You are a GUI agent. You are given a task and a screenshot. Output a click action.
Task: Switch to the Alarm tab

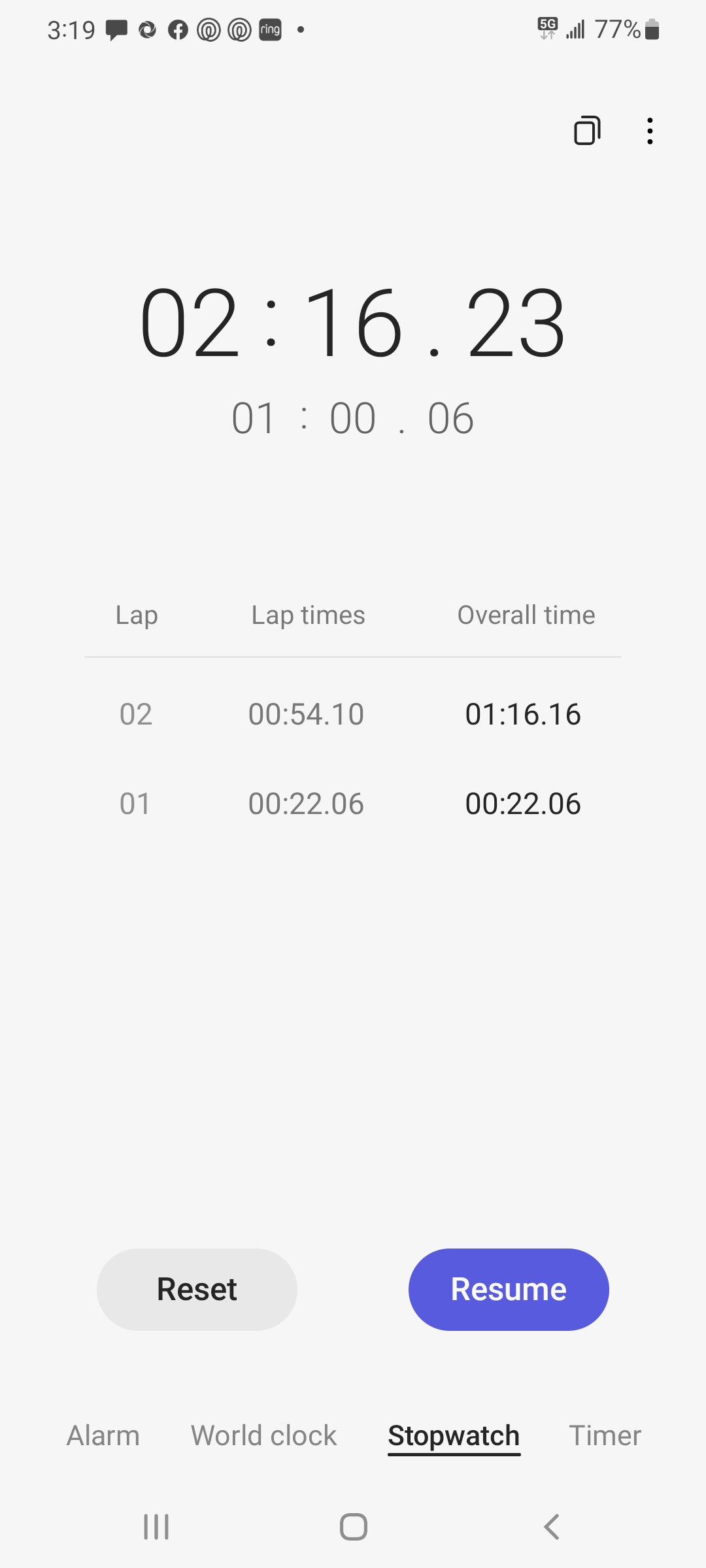[x=103, y=1435]
